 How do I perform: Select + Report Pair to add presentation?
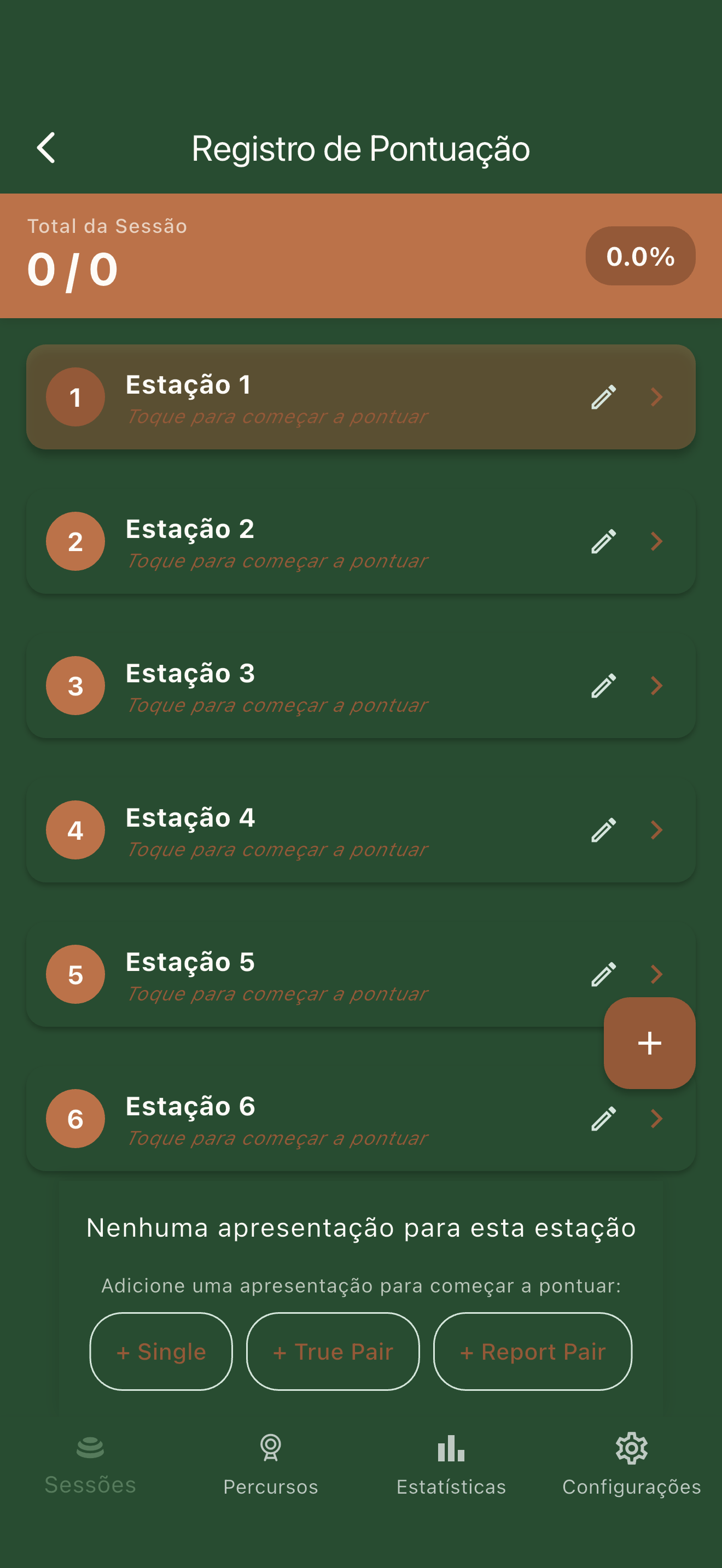pyautogui.click(x=532, y=1352)
